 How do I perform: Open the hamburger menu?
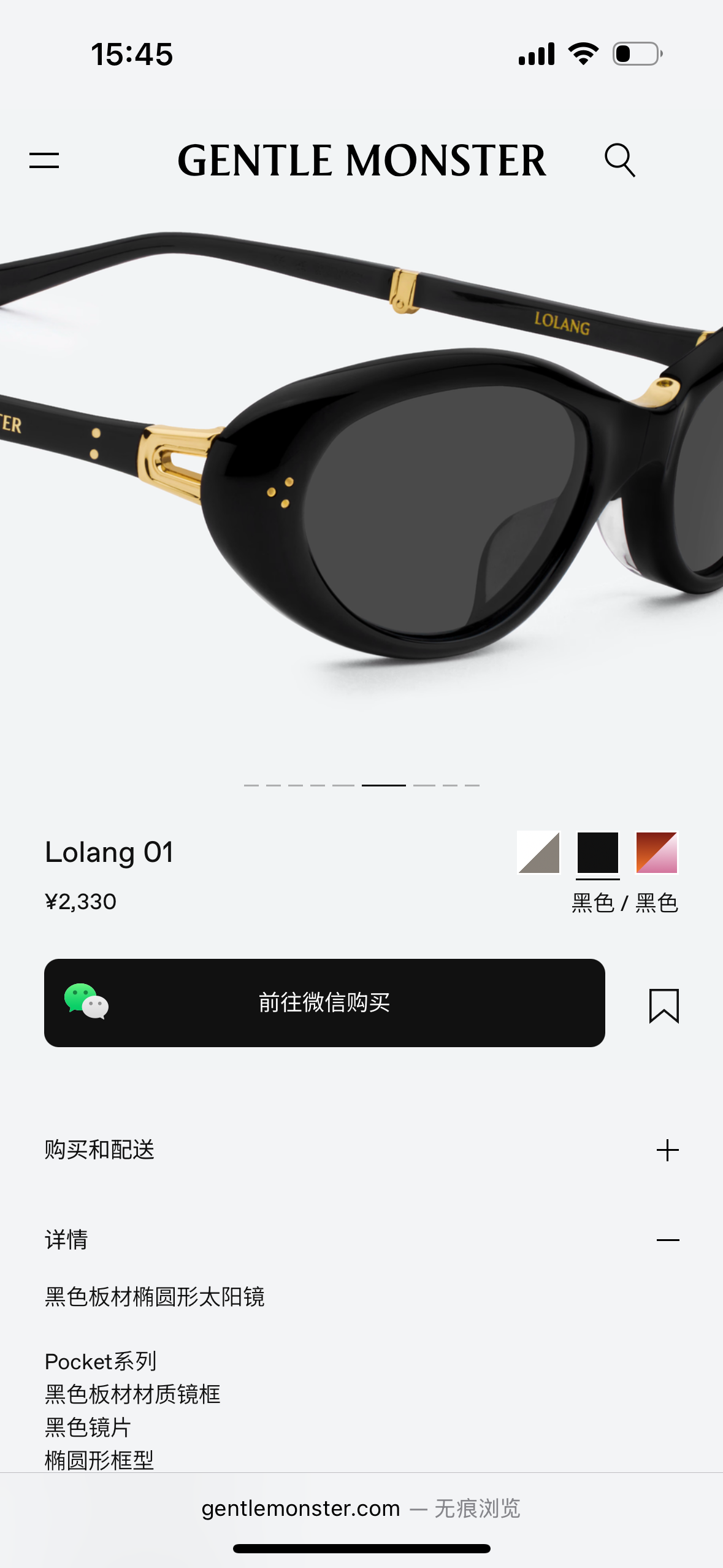[44, 161]
